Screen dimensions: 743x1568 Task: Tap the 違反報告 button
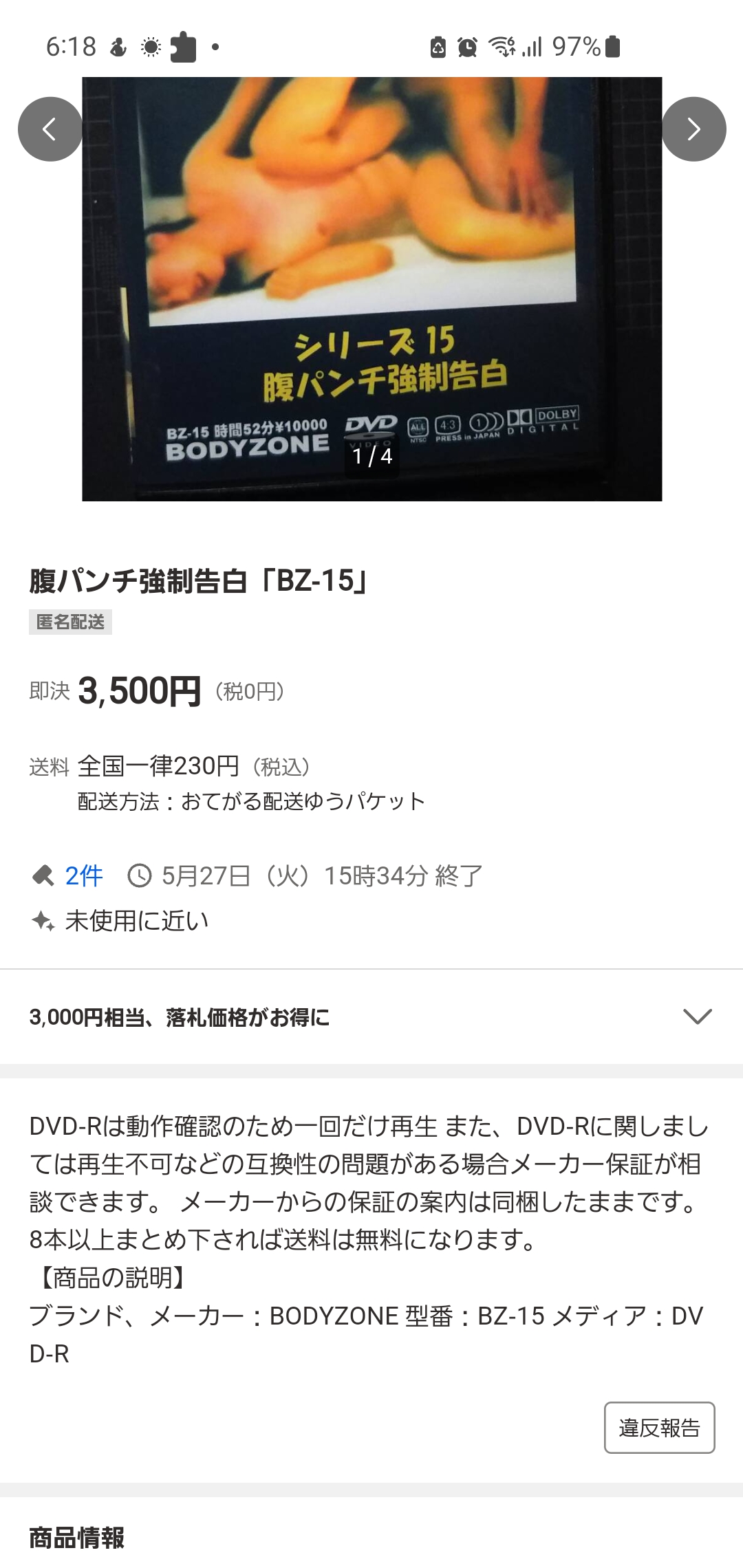click(x=659, y=1428)
